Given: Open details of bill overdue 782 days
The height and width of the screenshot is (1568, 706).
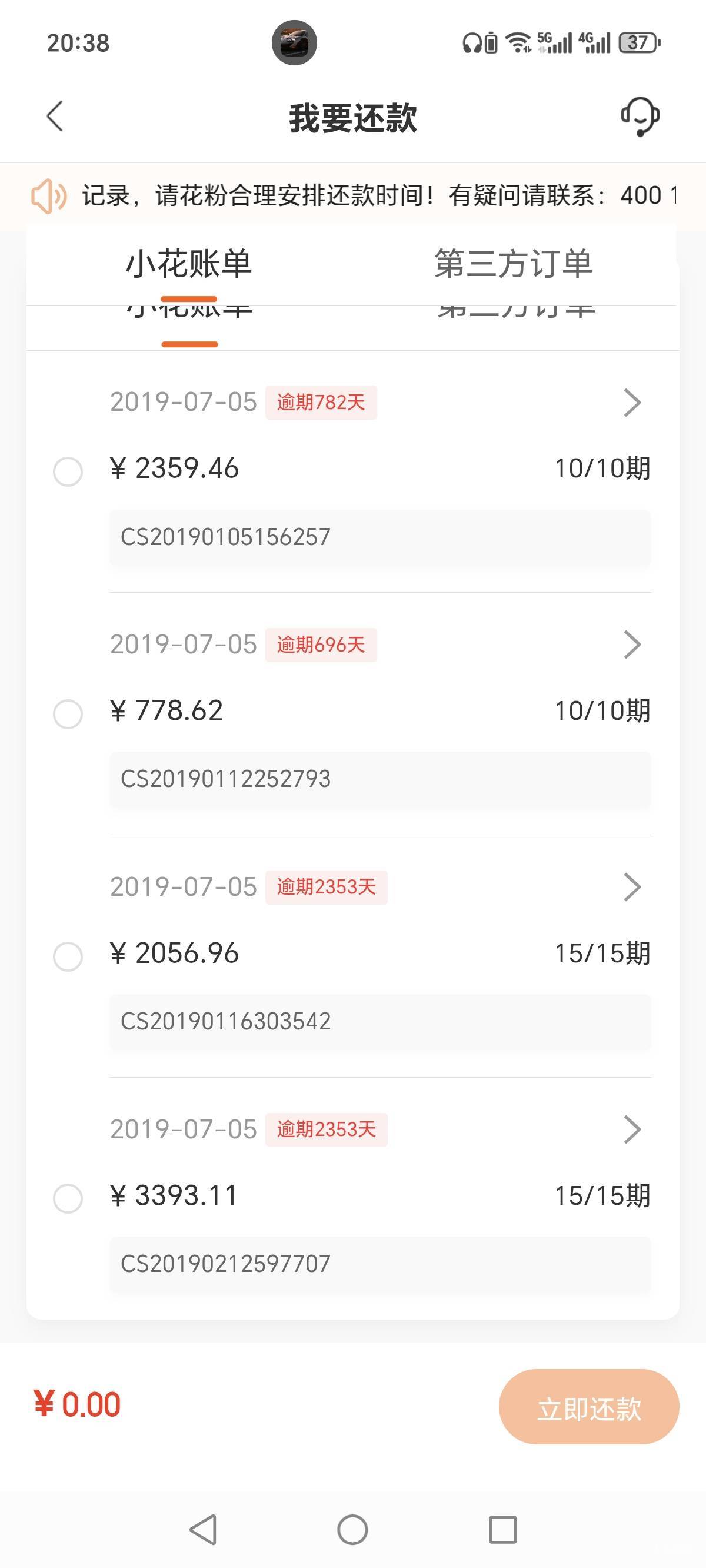Looking at the screenshot, I should [632, 403].
